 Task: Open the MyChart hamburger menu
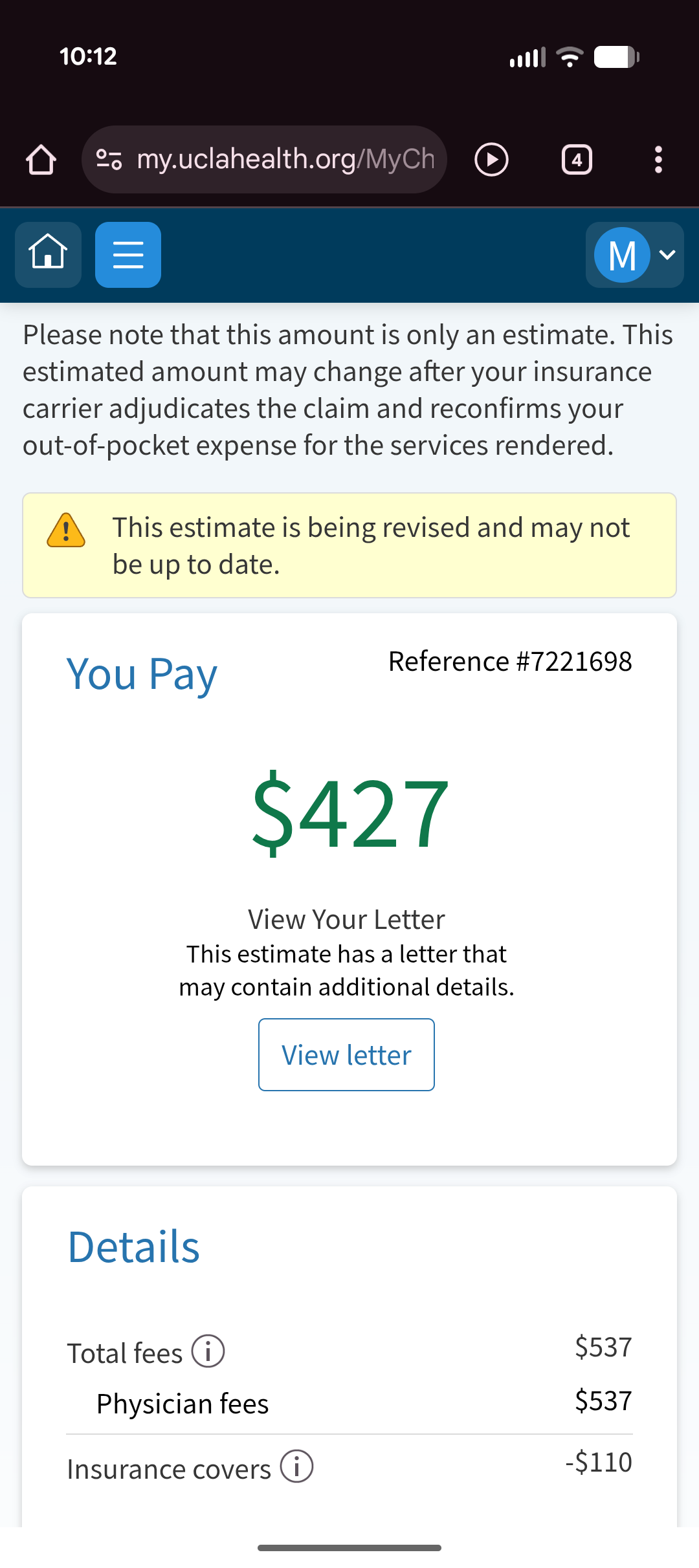[x=128, y=254]
